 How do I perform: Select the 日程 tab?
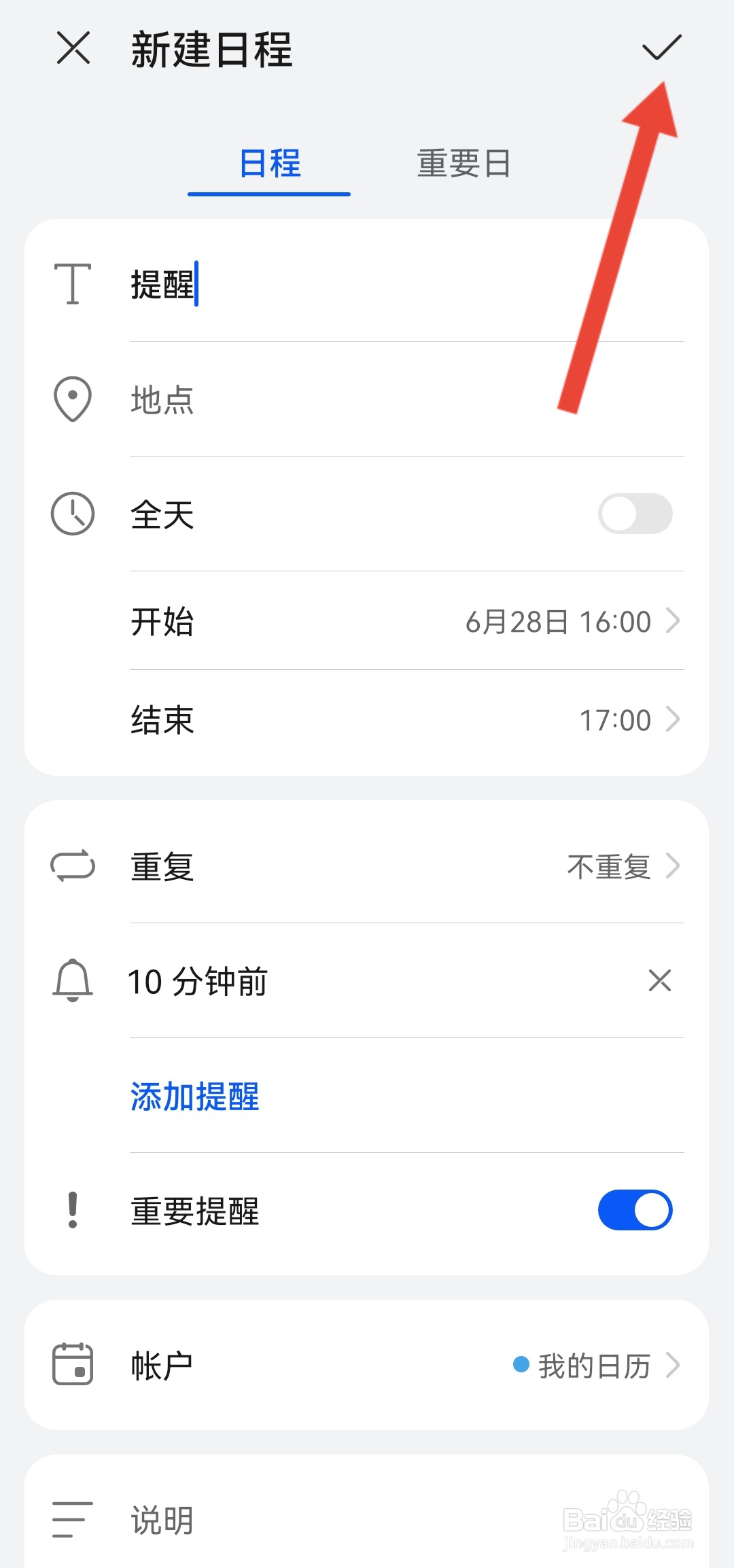269,164
